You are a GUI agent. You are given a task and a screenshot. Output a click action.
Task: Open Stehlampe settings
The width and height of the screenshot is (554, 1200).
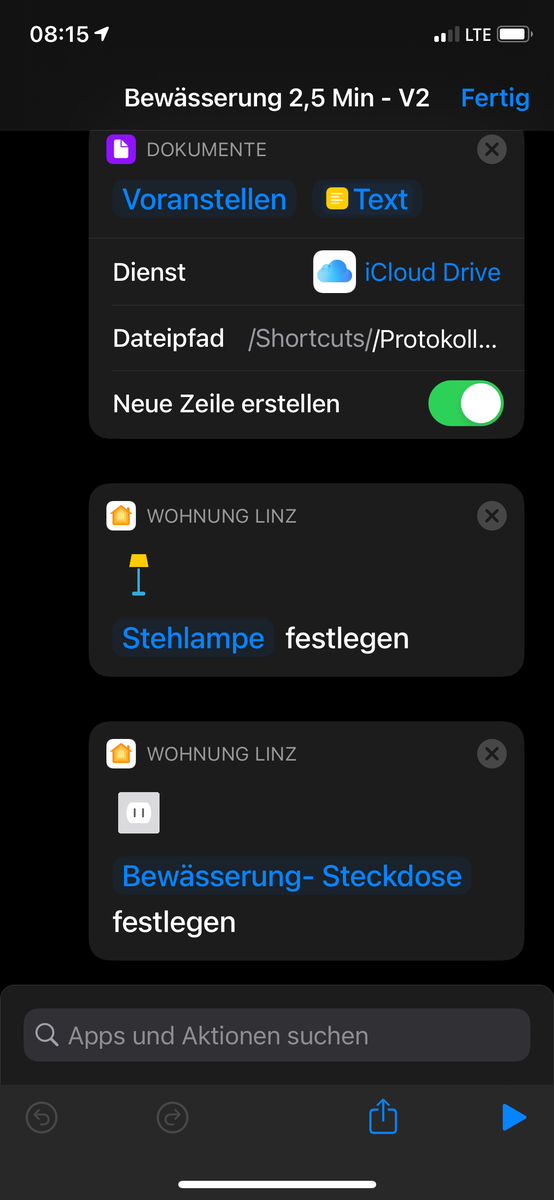tap(193, 638)
